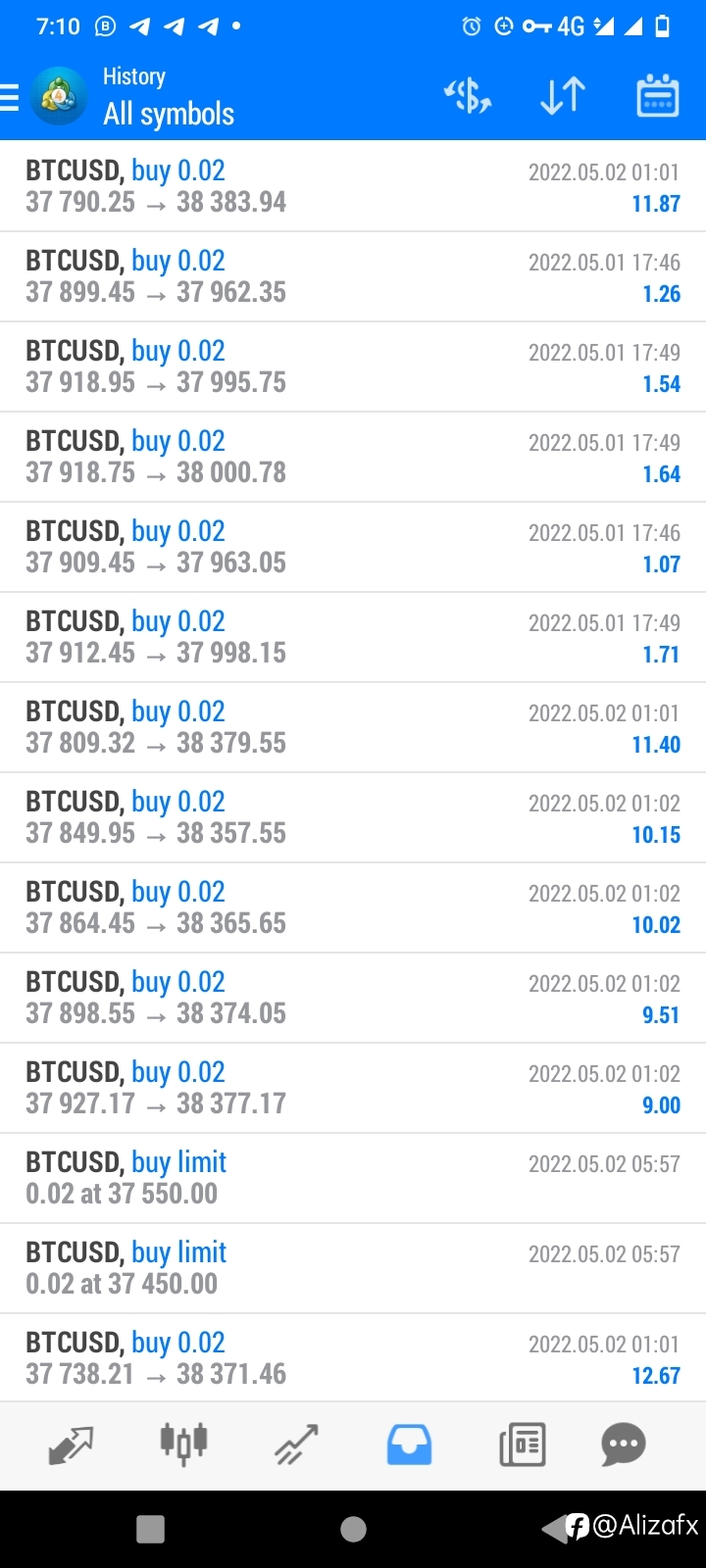
Task: Expand the BTCUSD trade with 10.15 profit
Action: (353, 817)
